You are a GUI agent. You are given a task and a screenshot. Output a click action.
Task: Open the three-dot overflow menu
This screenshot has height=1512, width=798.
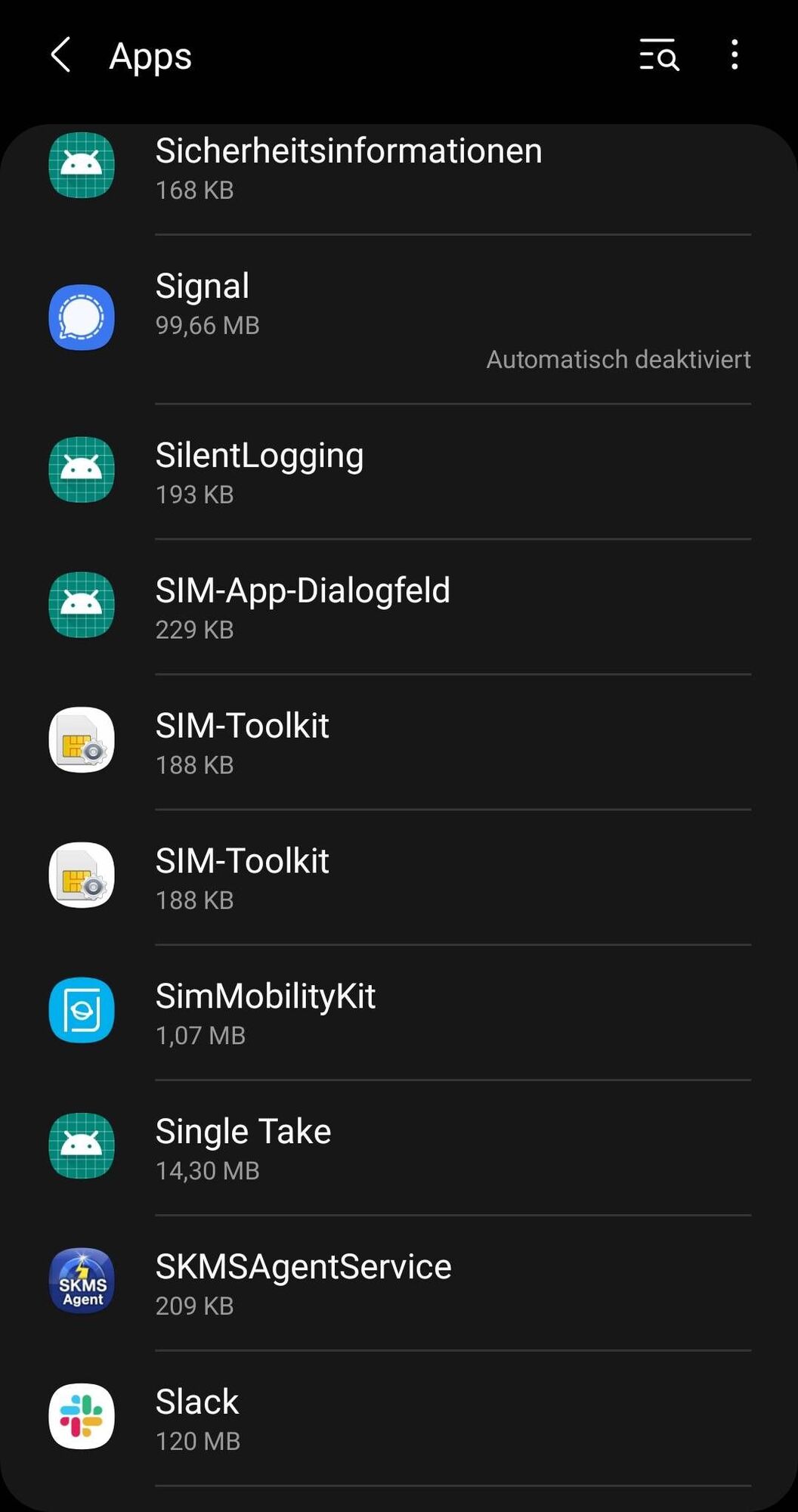(x=735, y=55)
